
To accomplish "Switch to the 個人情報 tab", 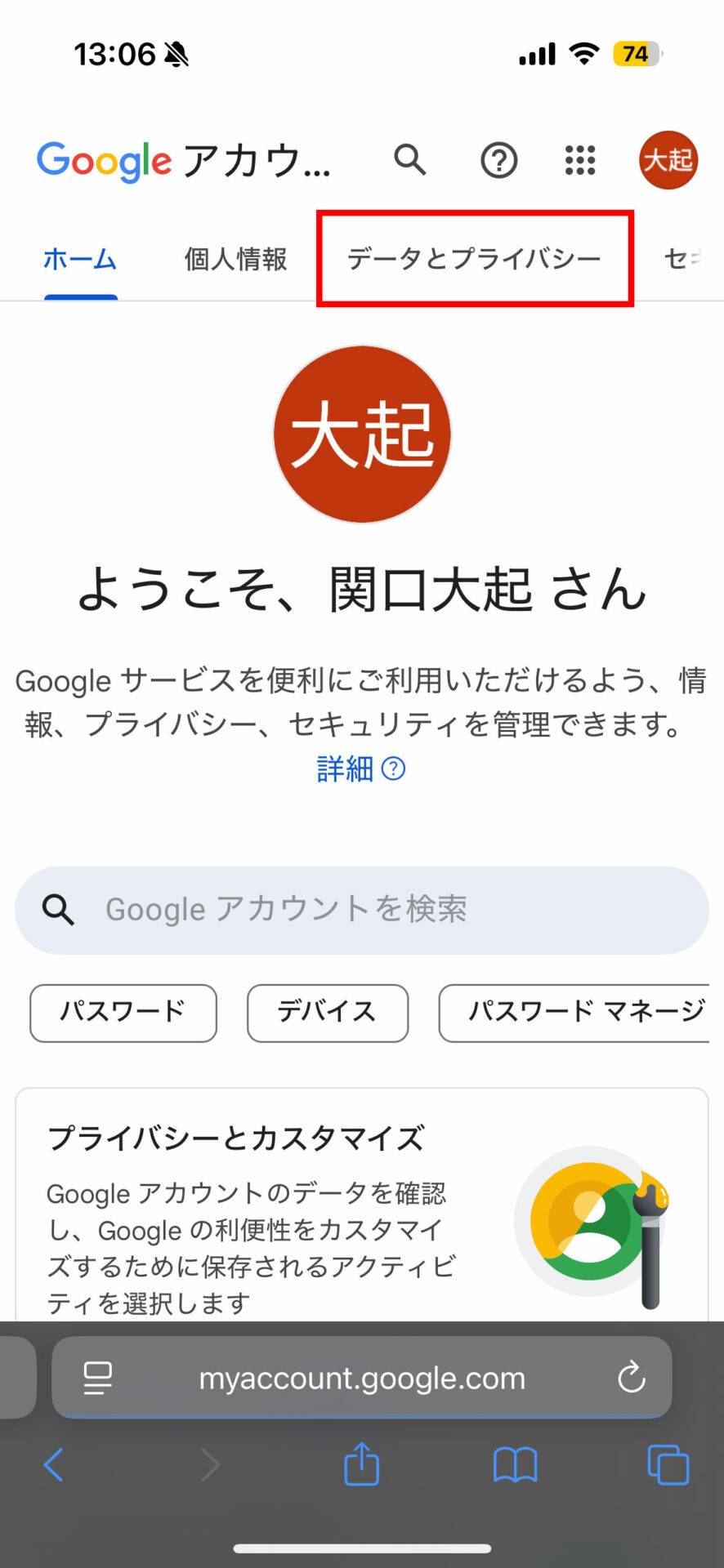I will pyautogui.click(x=235, y=260).
